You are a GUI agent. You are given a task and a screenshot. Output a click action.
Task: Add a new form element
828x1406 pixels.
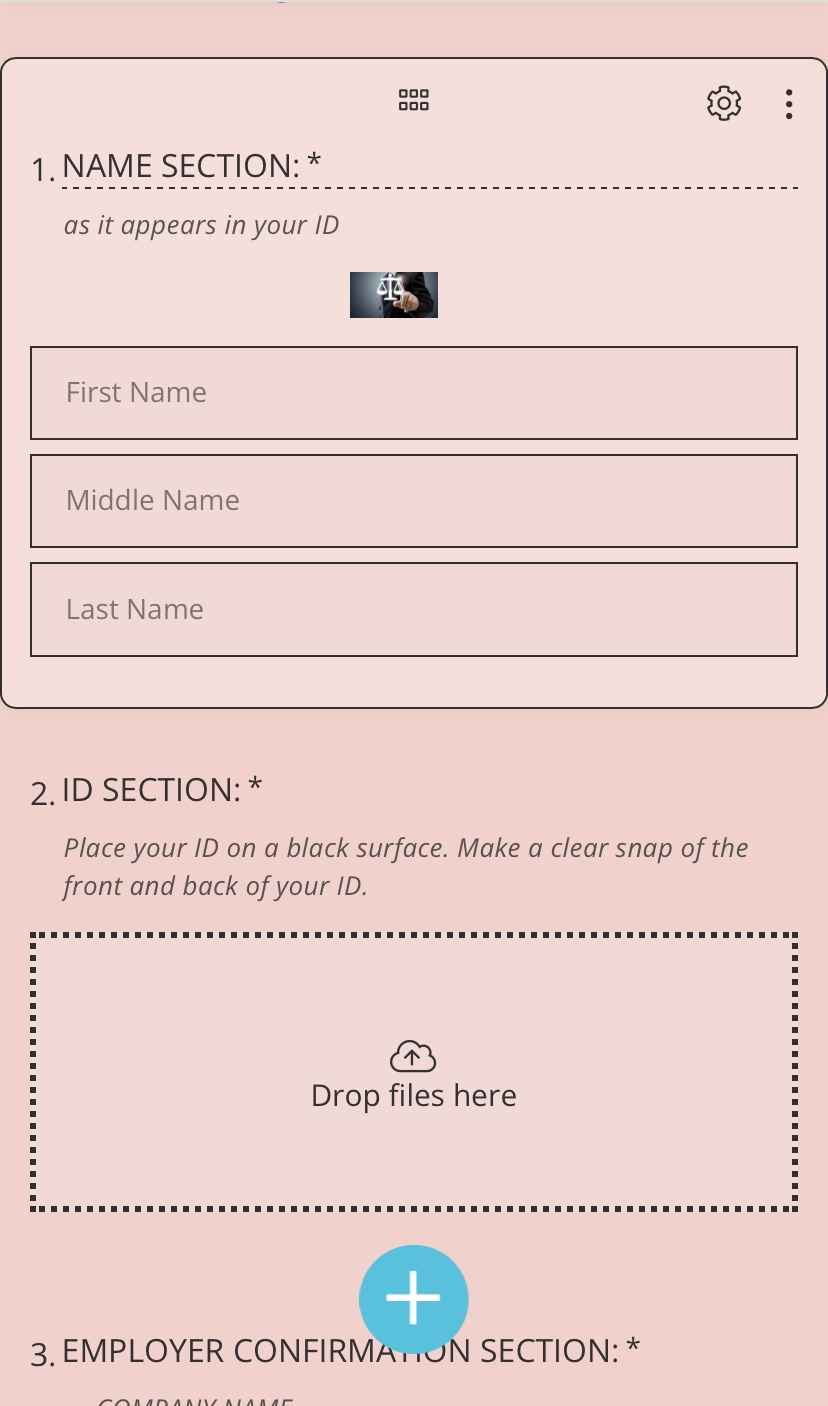(x=413, y=1298)
